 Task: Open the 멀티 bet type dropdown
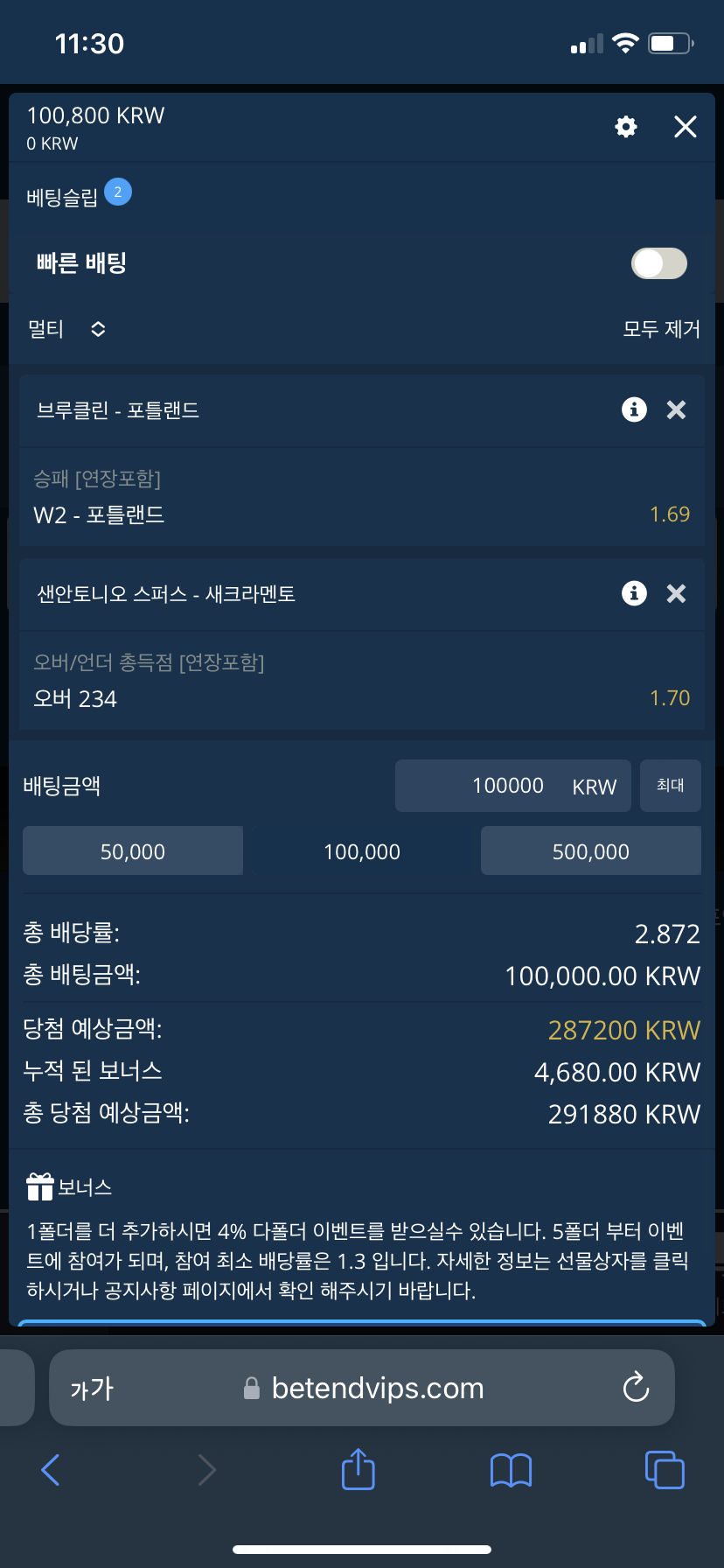(67, 329)
